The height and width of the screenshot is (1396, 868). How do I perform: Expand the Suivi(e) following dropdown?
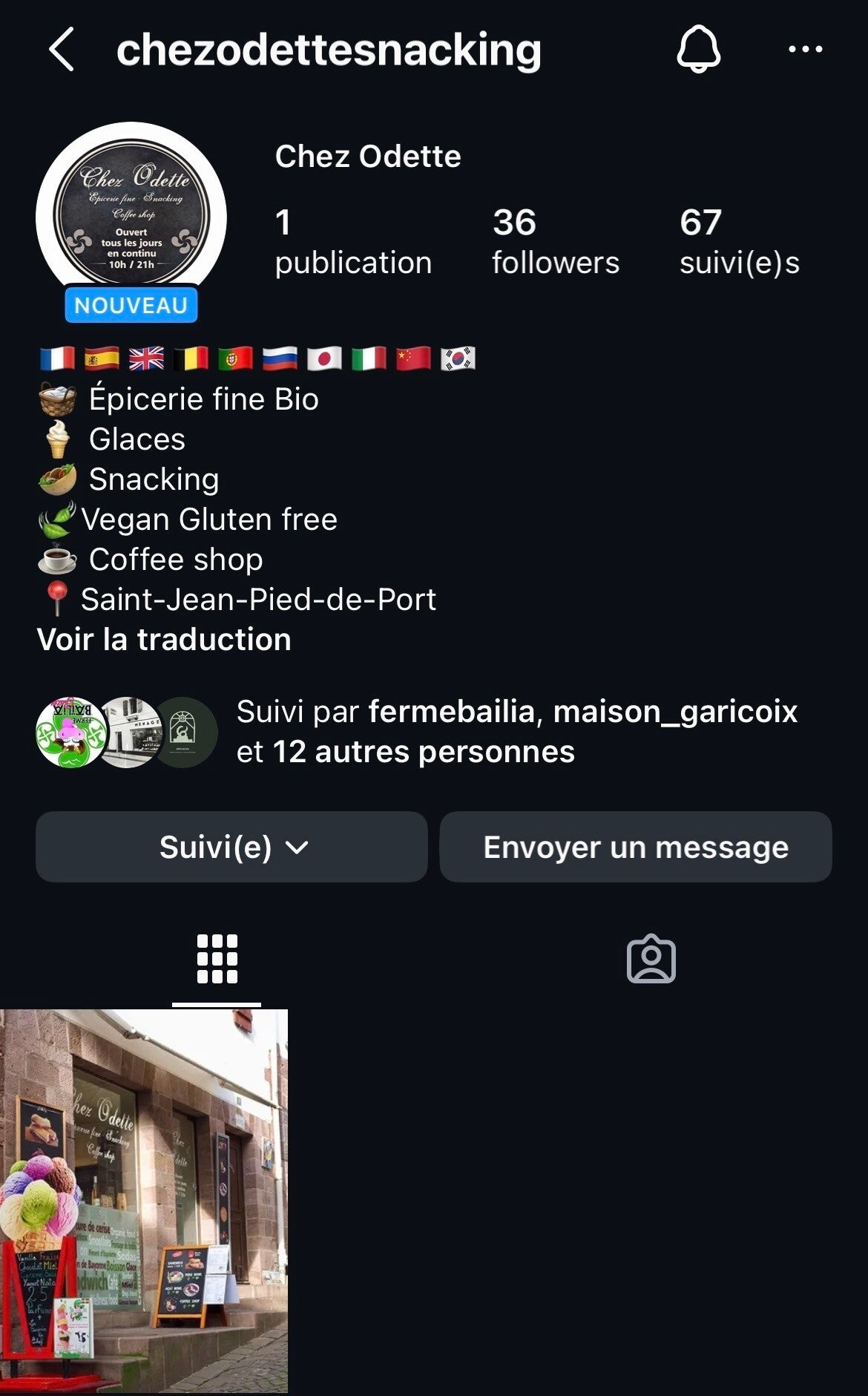coord(231,847)
